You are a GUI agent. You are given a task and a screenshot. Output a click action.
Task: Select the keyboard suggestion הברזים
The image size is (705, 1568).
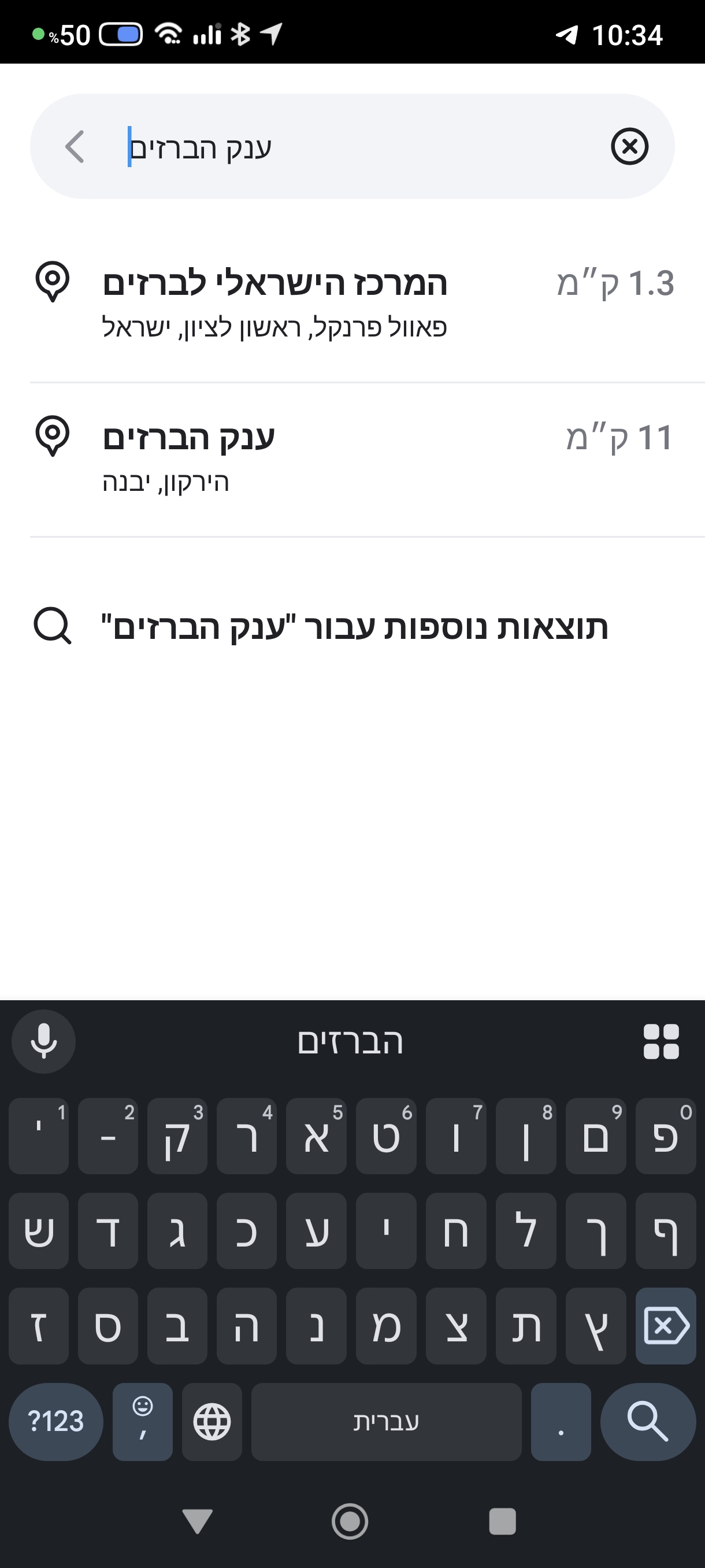pos(350,1041)
